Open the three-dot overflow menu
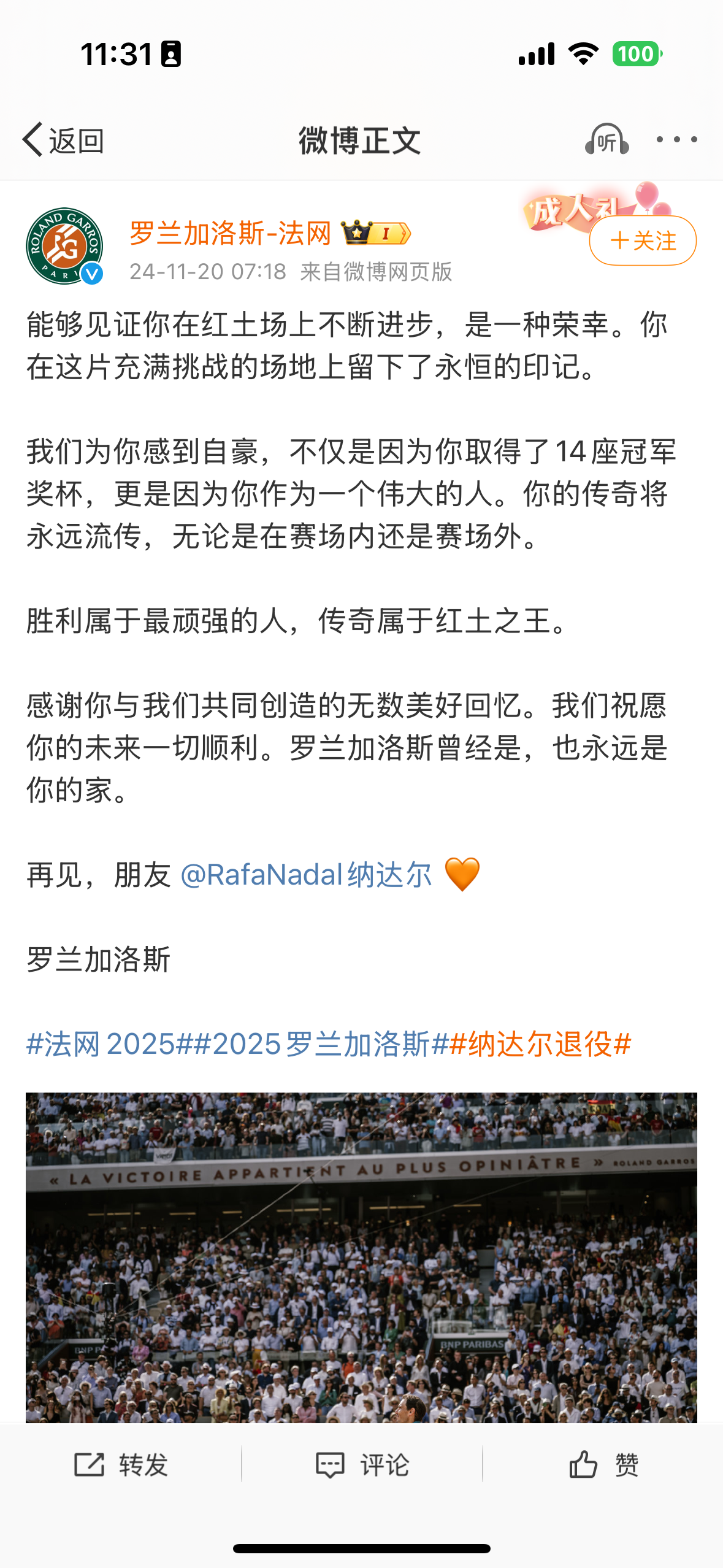The width and height of the screenshot is (723, 1568). tap(676, 140)
